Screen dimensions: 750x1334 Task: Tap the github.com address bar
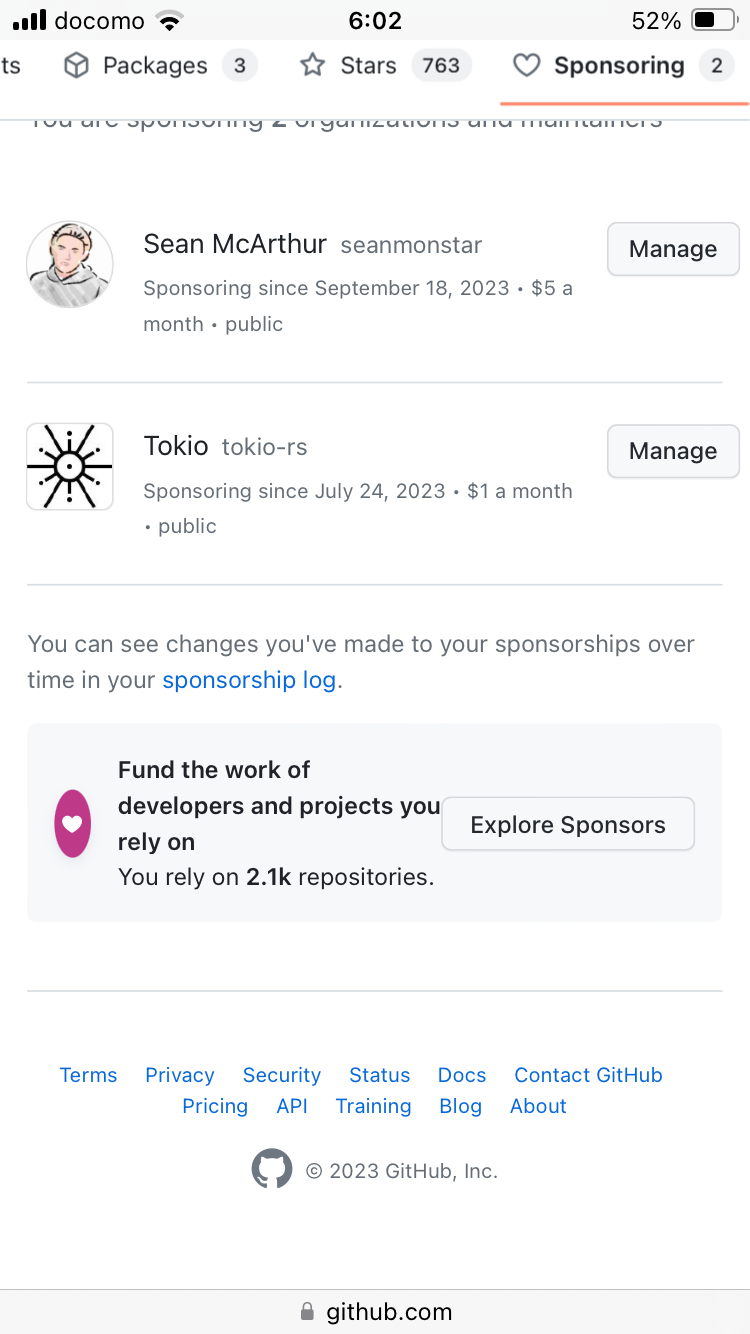[x=375, y=1311]
